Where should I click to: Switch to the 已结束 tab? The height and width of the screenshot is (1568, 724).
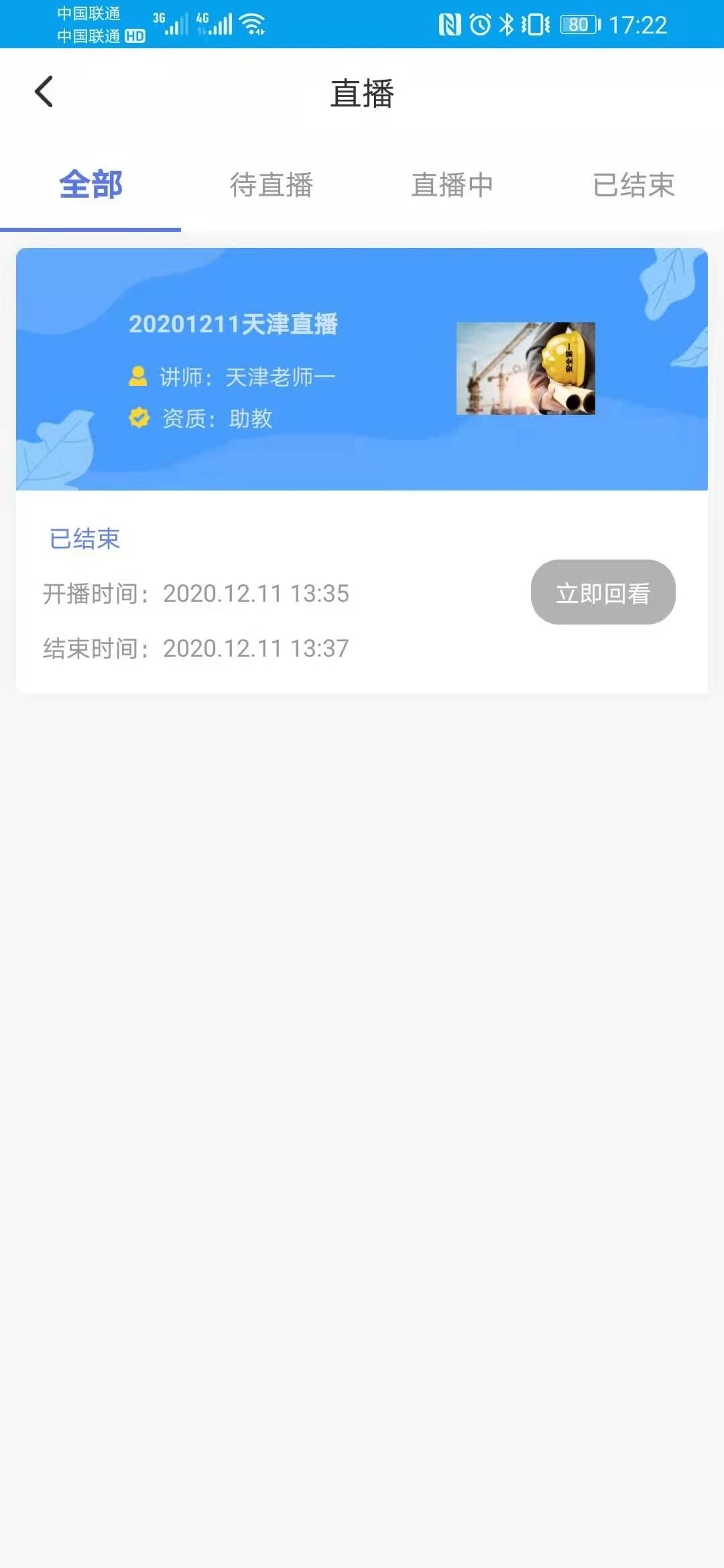[633, 185]
